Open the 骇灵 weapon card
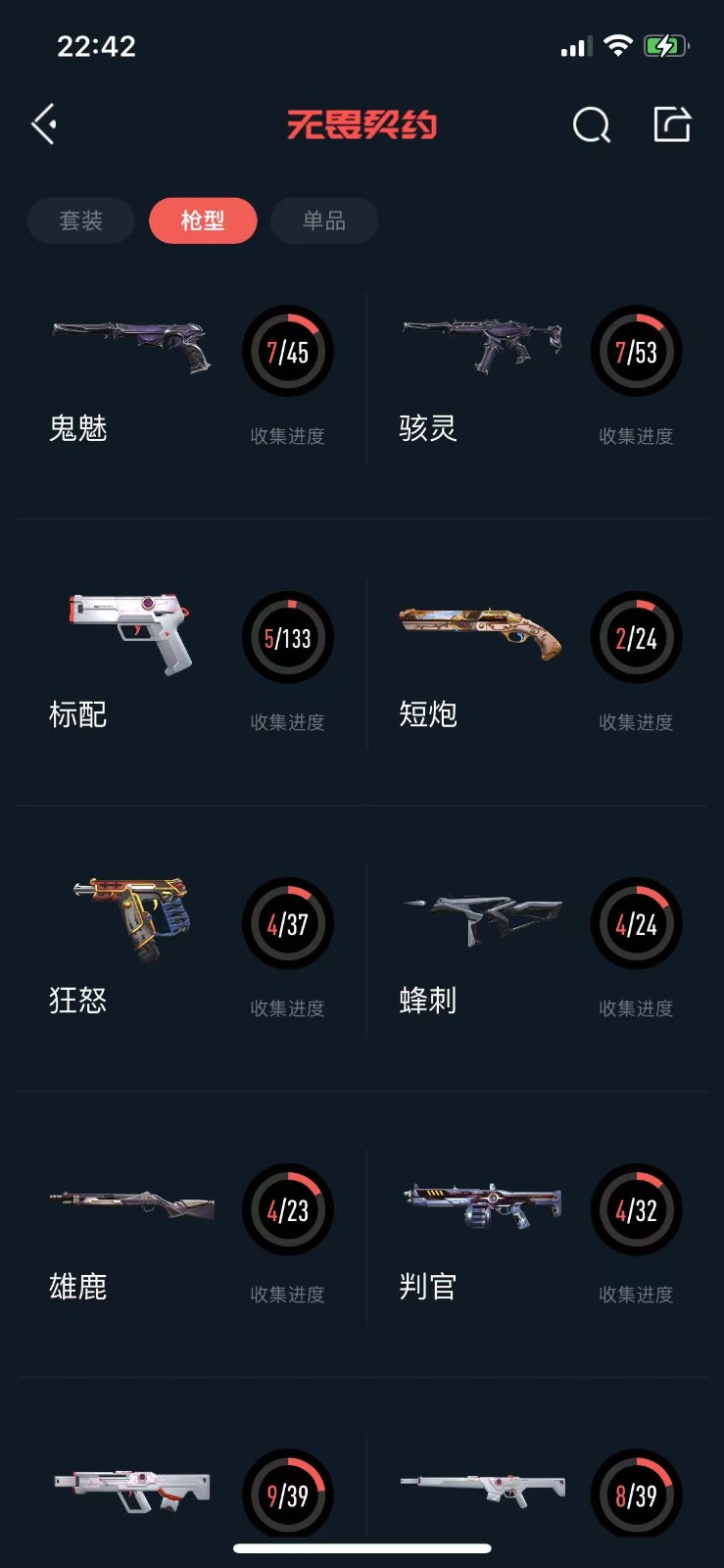This screenshot has height=1568, width=724. 539,377
